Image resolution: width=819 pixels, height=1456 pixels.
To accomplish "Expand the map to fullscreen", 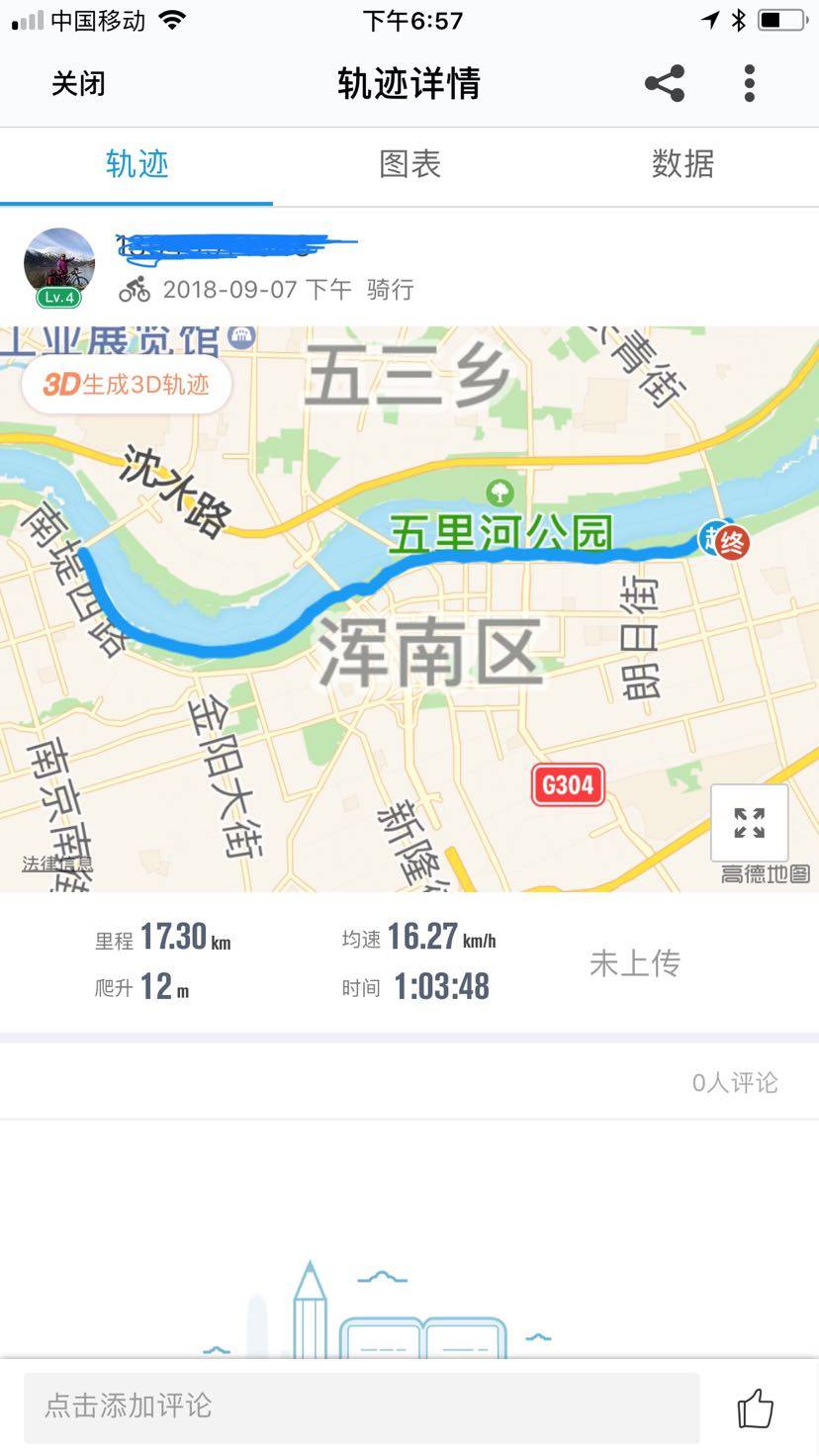I will pos(749,823).
